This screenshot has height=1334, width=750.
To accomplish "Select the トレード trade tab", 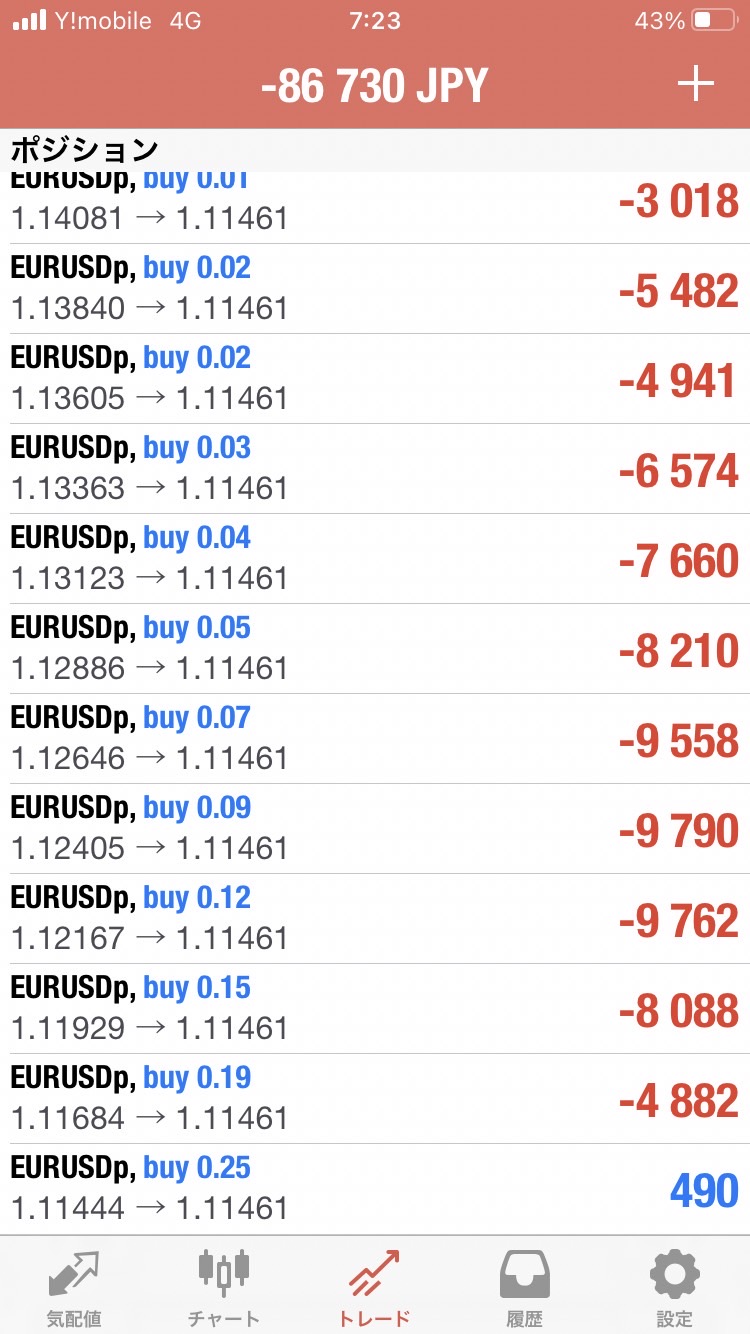I will click(374, 1287).
